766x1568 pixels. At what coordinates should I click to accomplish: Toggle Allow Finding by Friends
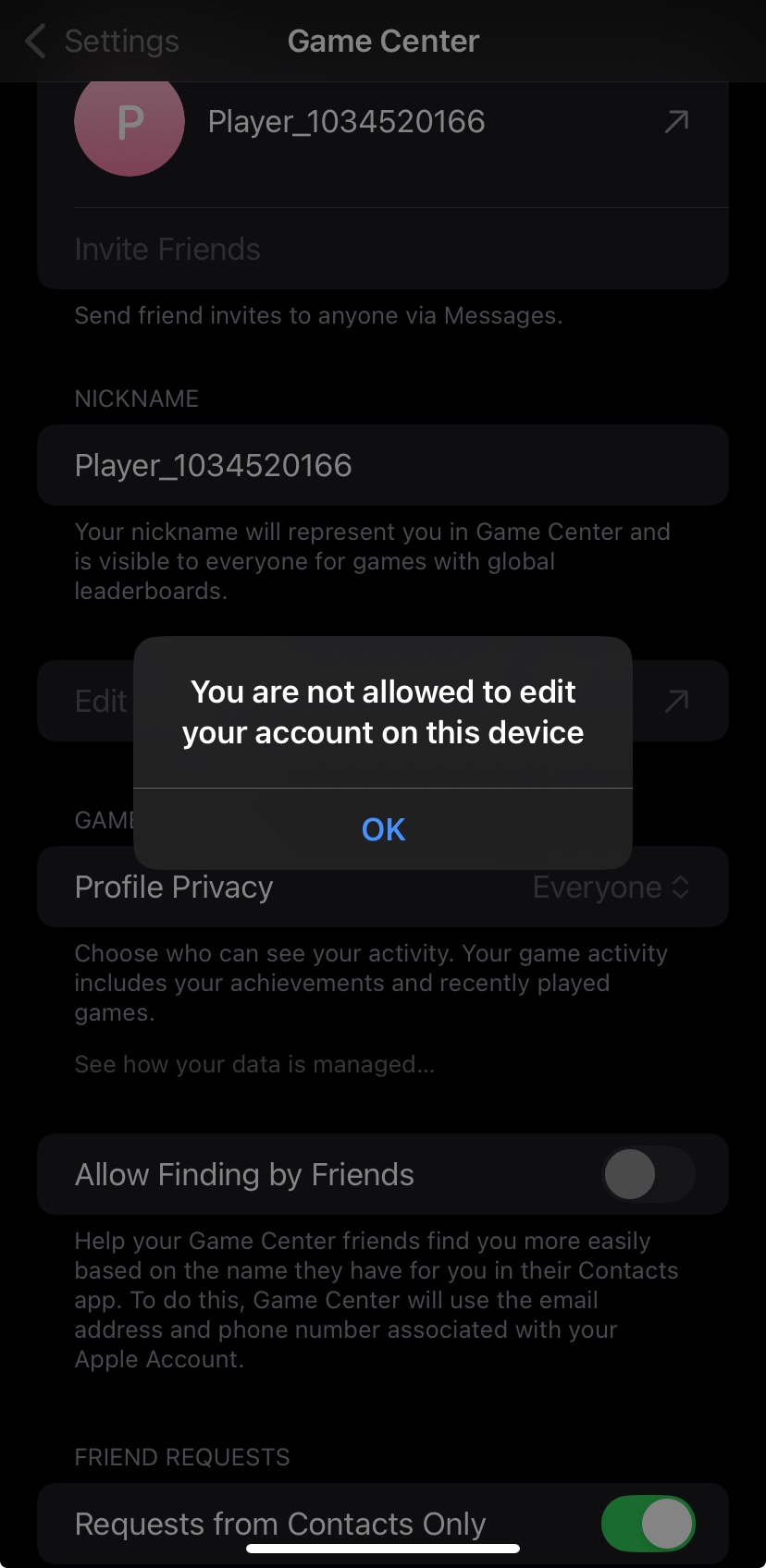tap(648, 1174)
